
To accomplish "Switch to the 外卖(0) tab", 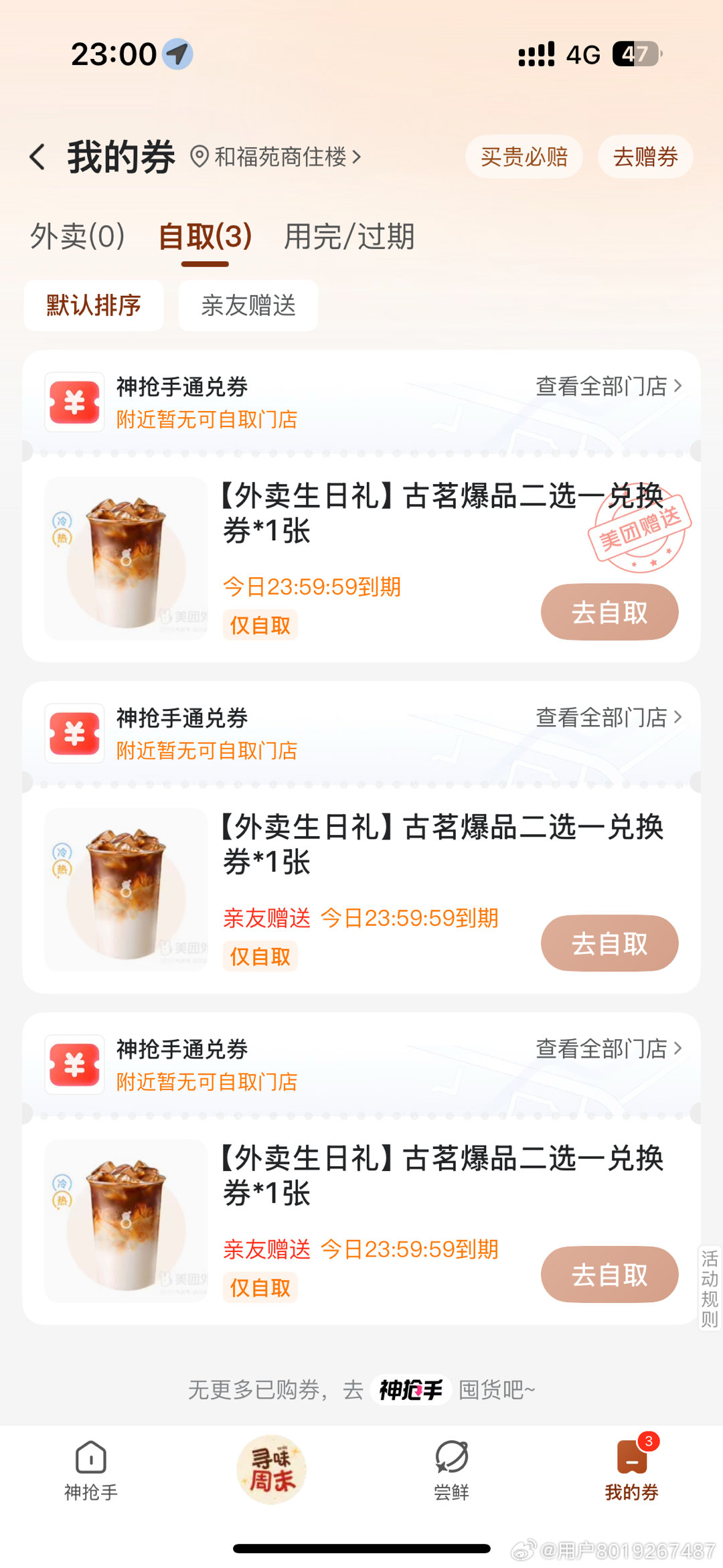I will click(78, 237).
